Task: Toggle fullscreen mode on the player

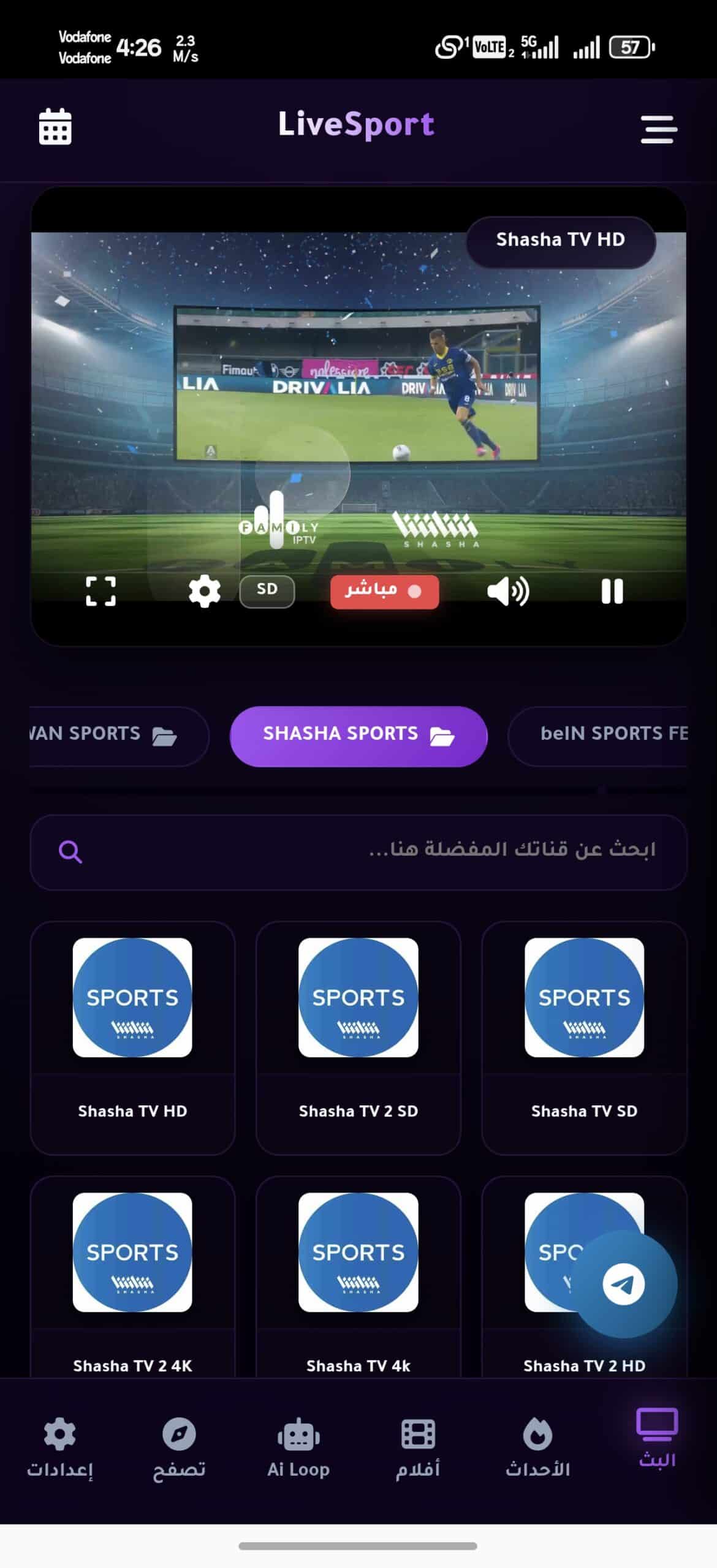Action: click(102, 590)
